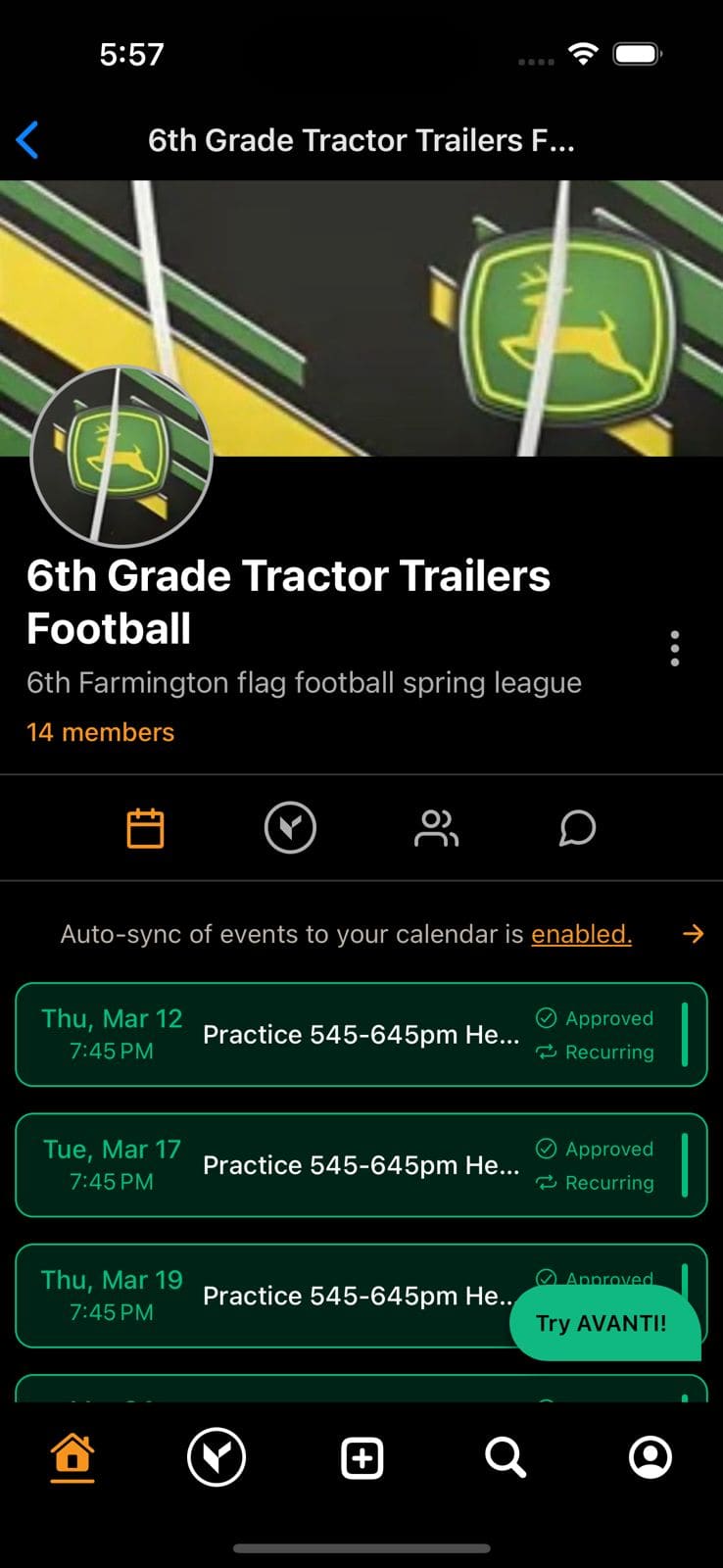
Task: Go back using the blue arrow
Action: tap(28, 140)
